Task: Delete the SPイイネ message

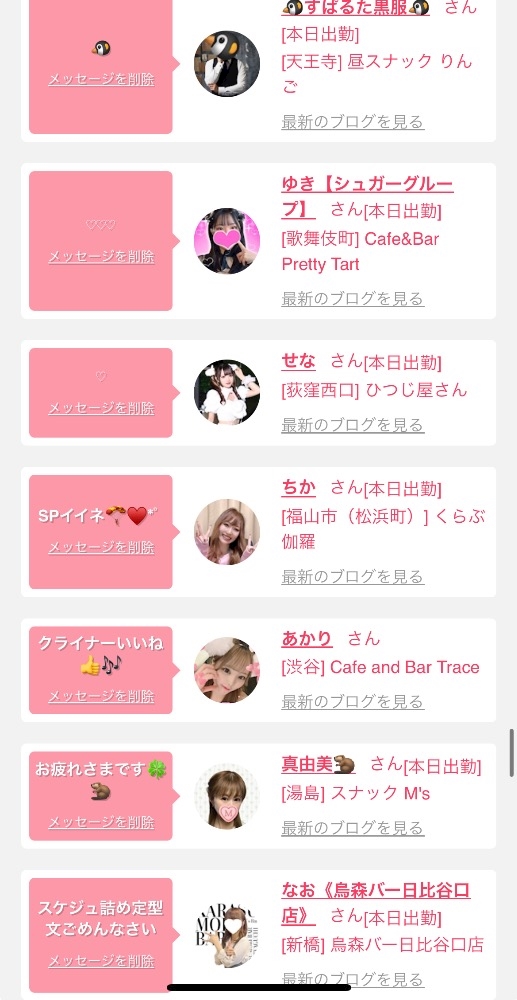Action: 101,547
